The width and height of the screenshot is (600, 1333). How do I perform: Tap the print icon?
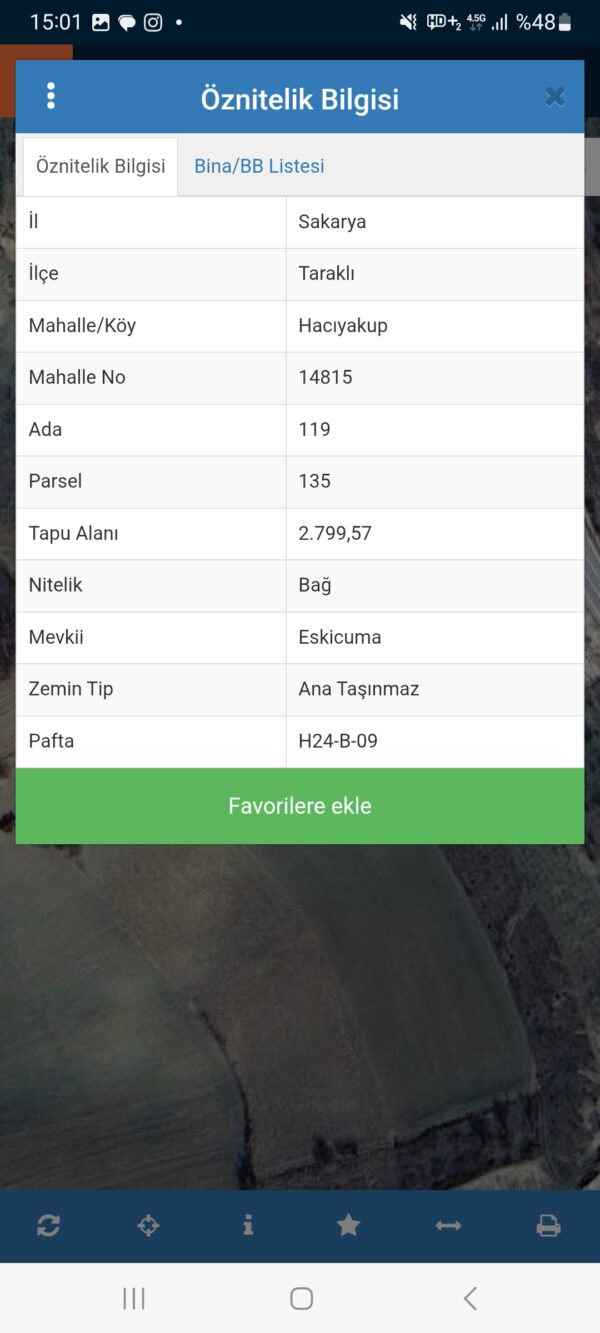[x=548, y=1225]
